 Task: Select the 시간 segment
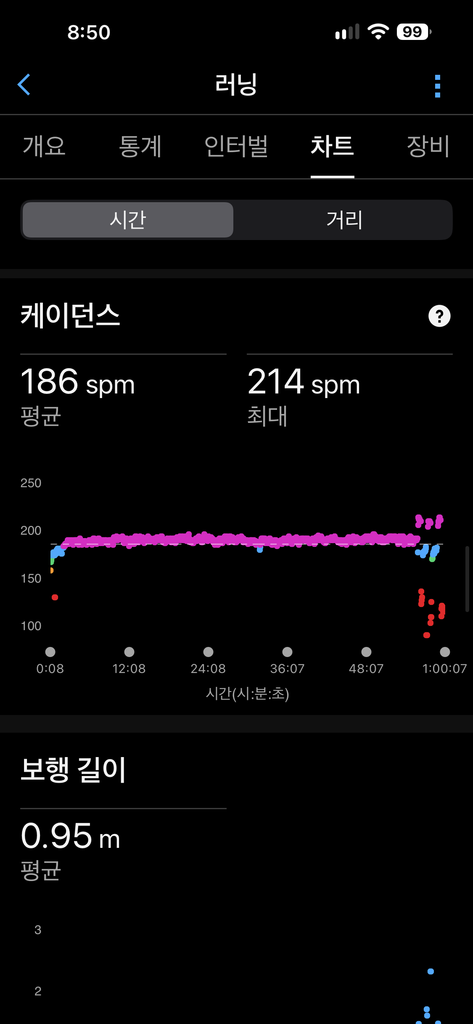pos(127,220)
